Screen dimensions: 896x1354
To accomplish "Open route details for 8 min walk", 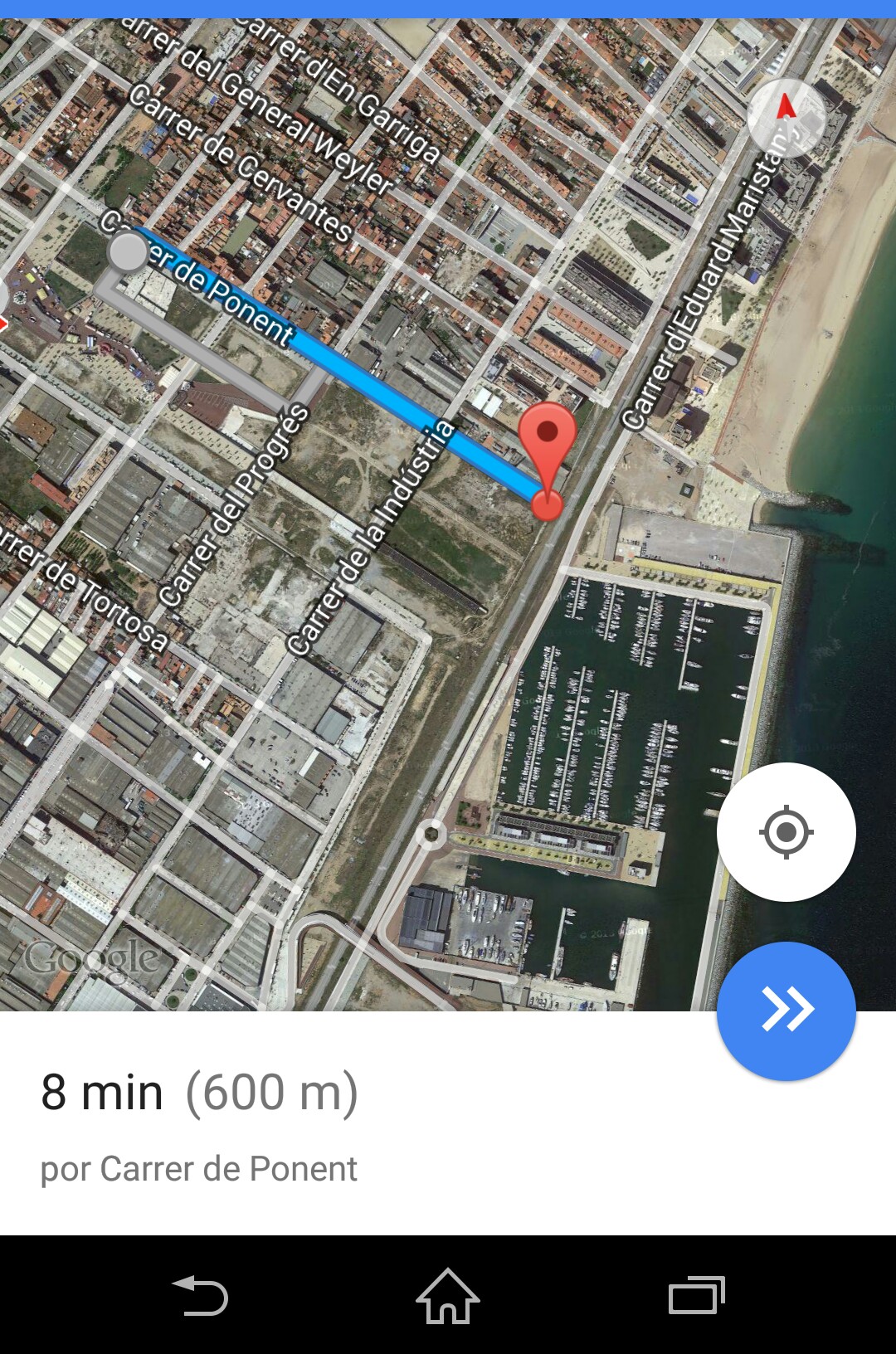I will pyautogui.click(x=199, y=1122).
